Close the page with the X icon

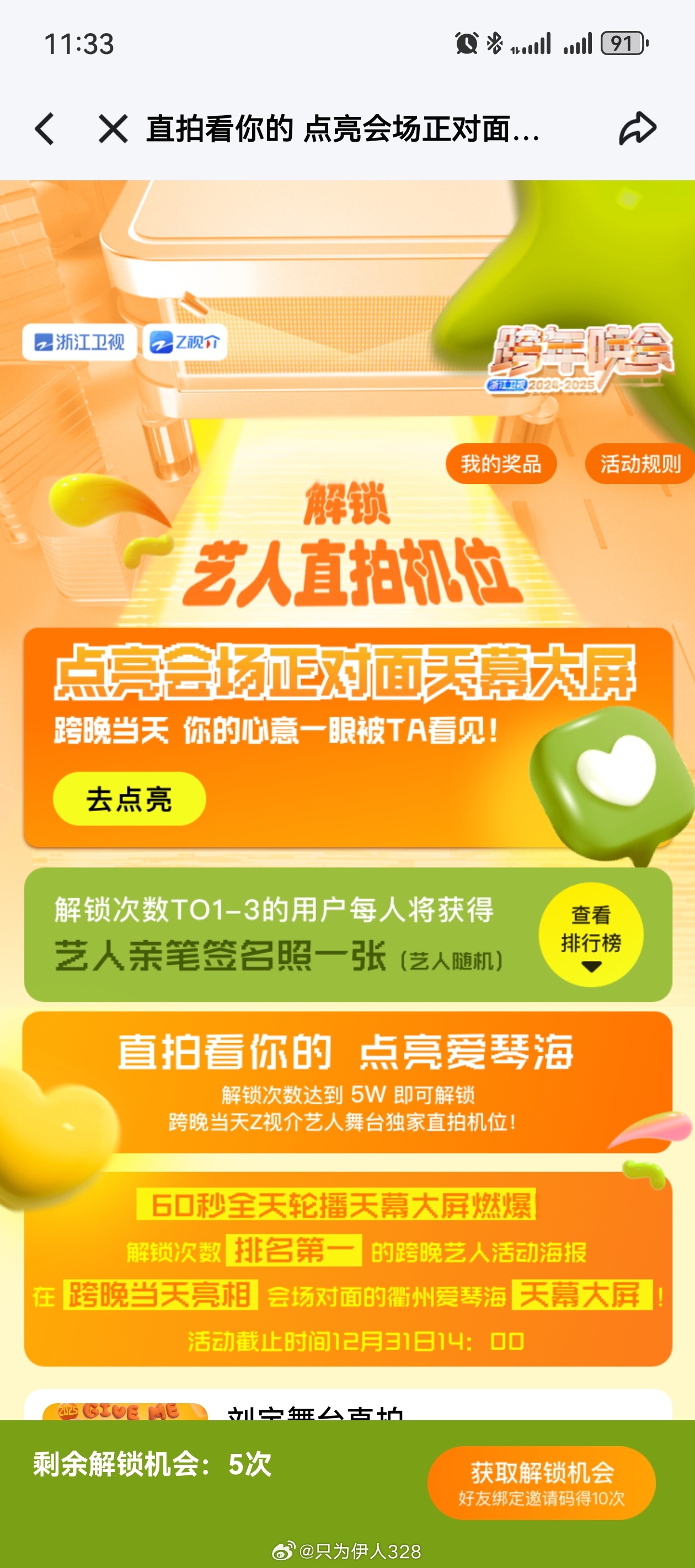point(113,128)
